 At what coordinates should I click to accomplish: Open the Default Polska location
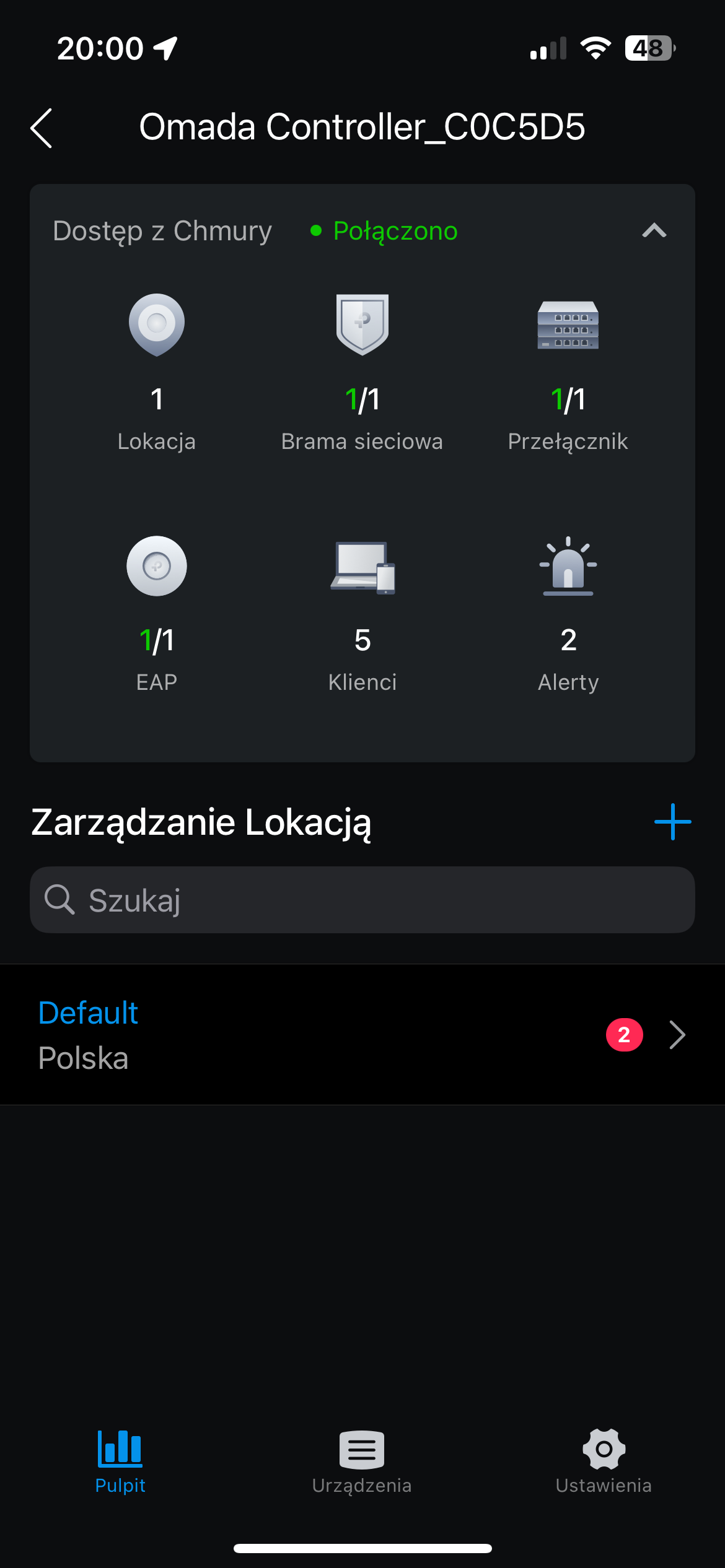pos(362,1034)
